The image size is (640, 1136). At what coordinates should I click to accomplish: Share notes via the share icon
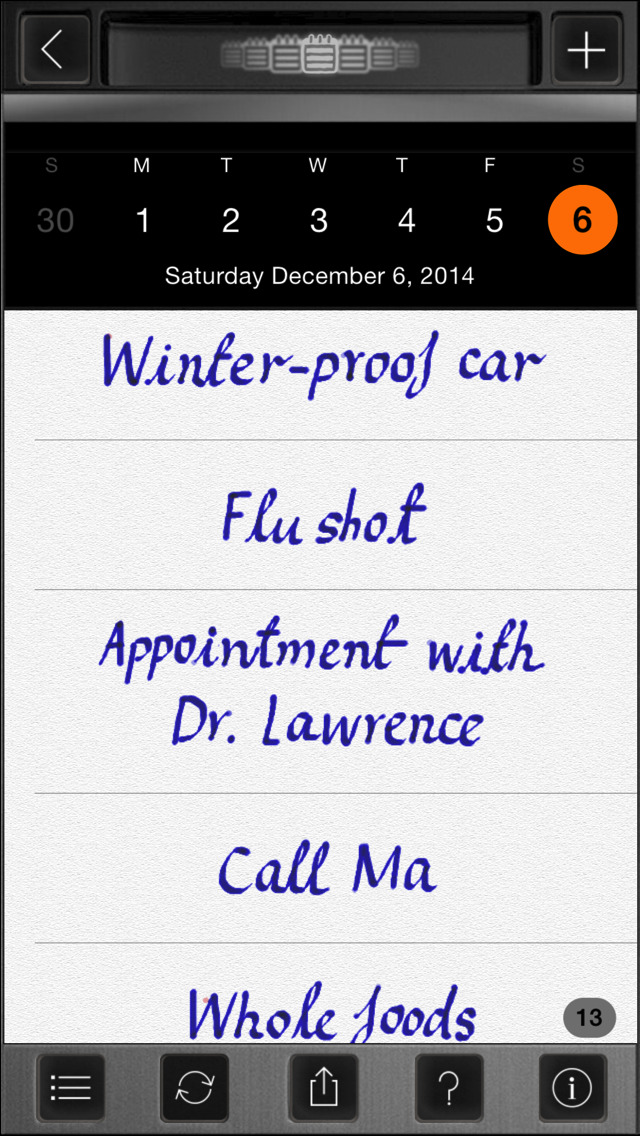323,1088
